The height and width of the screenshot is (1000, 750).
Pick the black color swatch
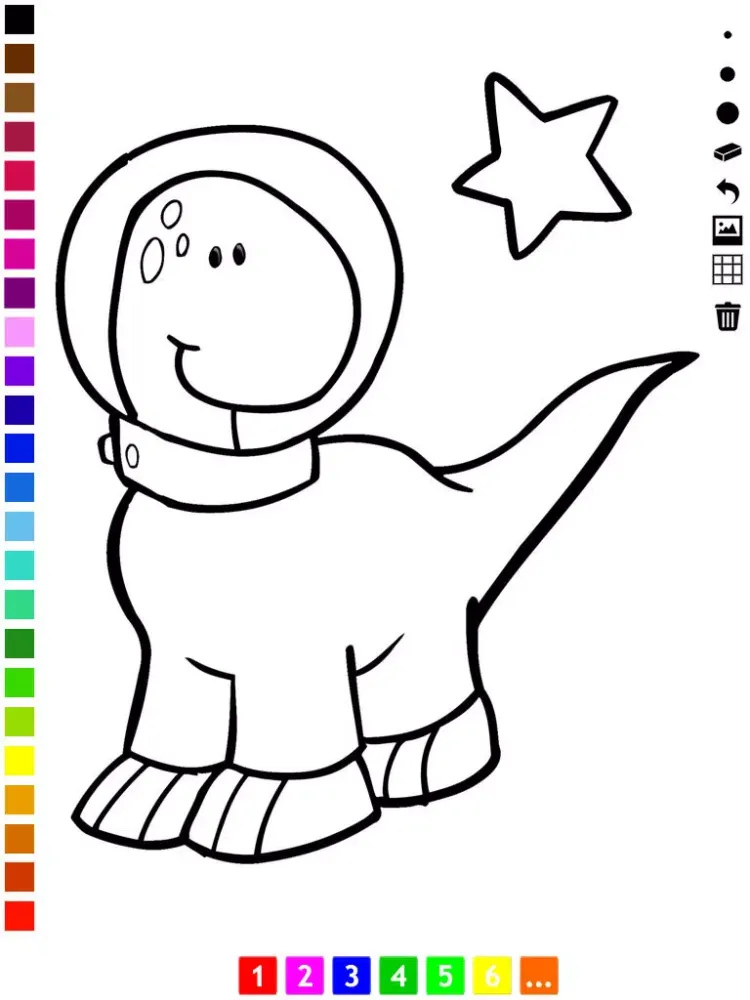(x=19, y=19)
